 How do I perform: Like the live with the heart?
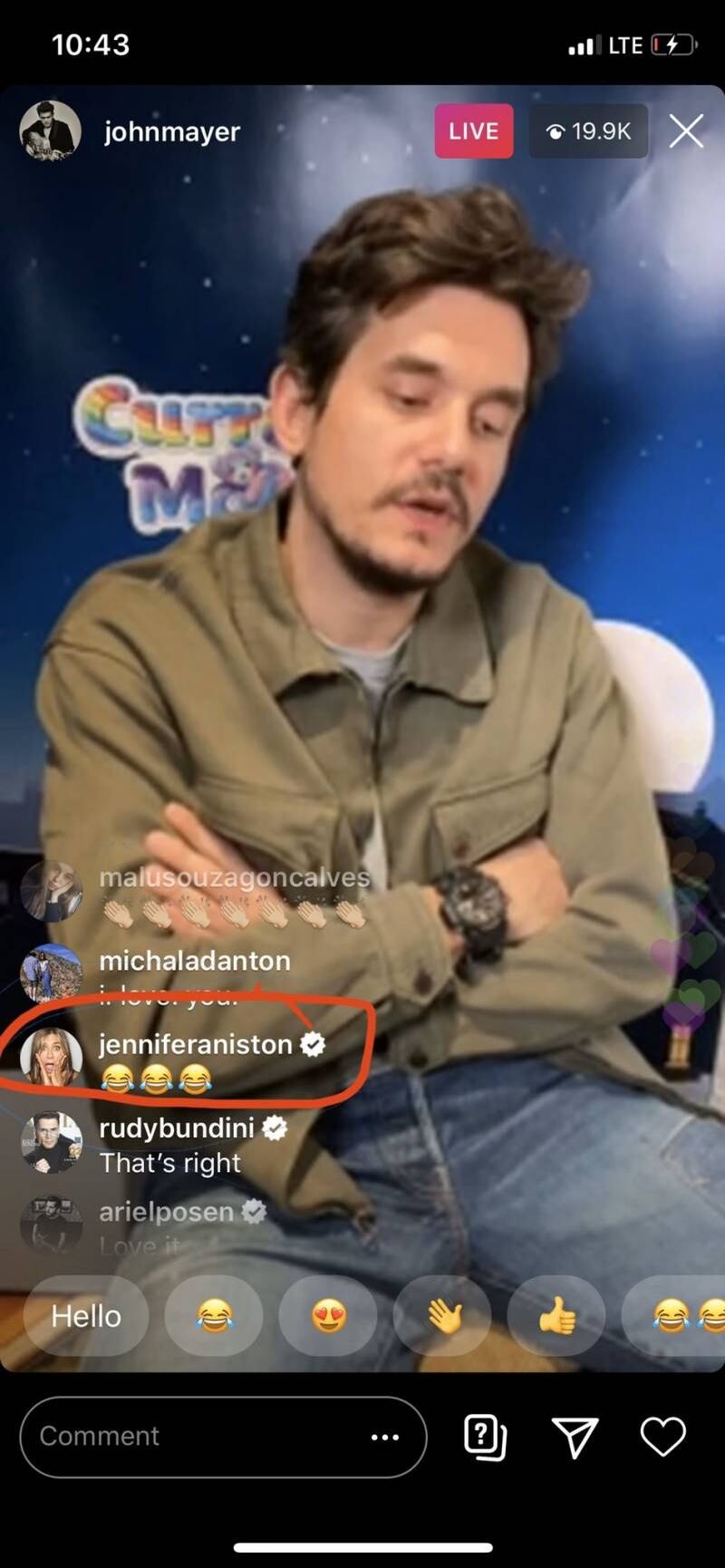point(662,1437)
